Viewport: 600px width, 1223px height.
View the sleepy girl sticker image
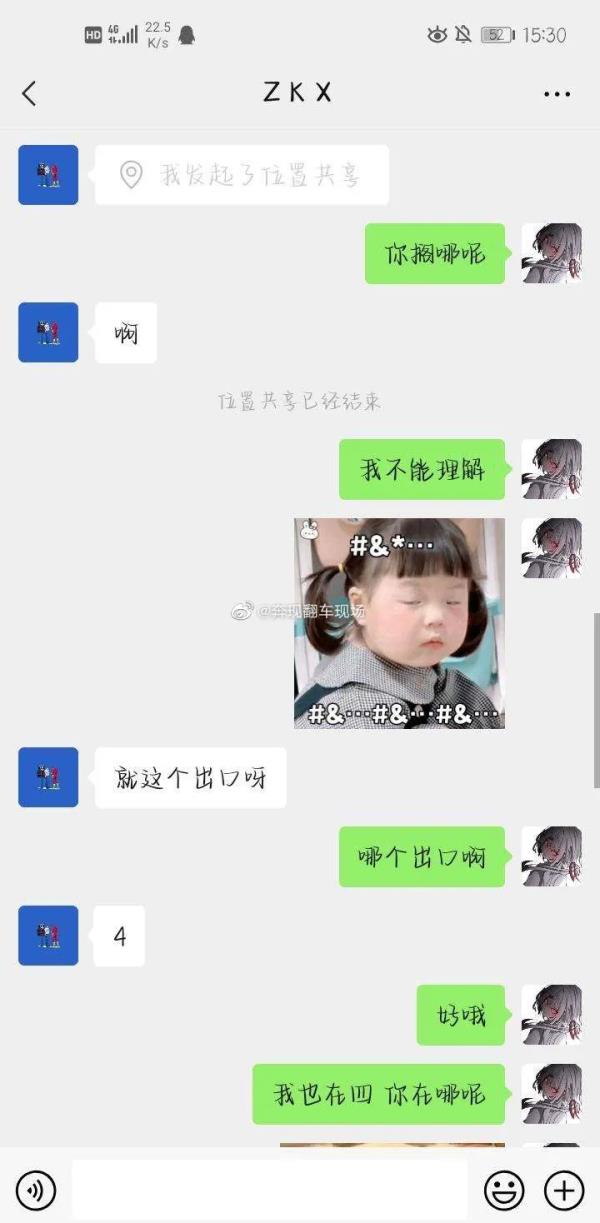399,623
